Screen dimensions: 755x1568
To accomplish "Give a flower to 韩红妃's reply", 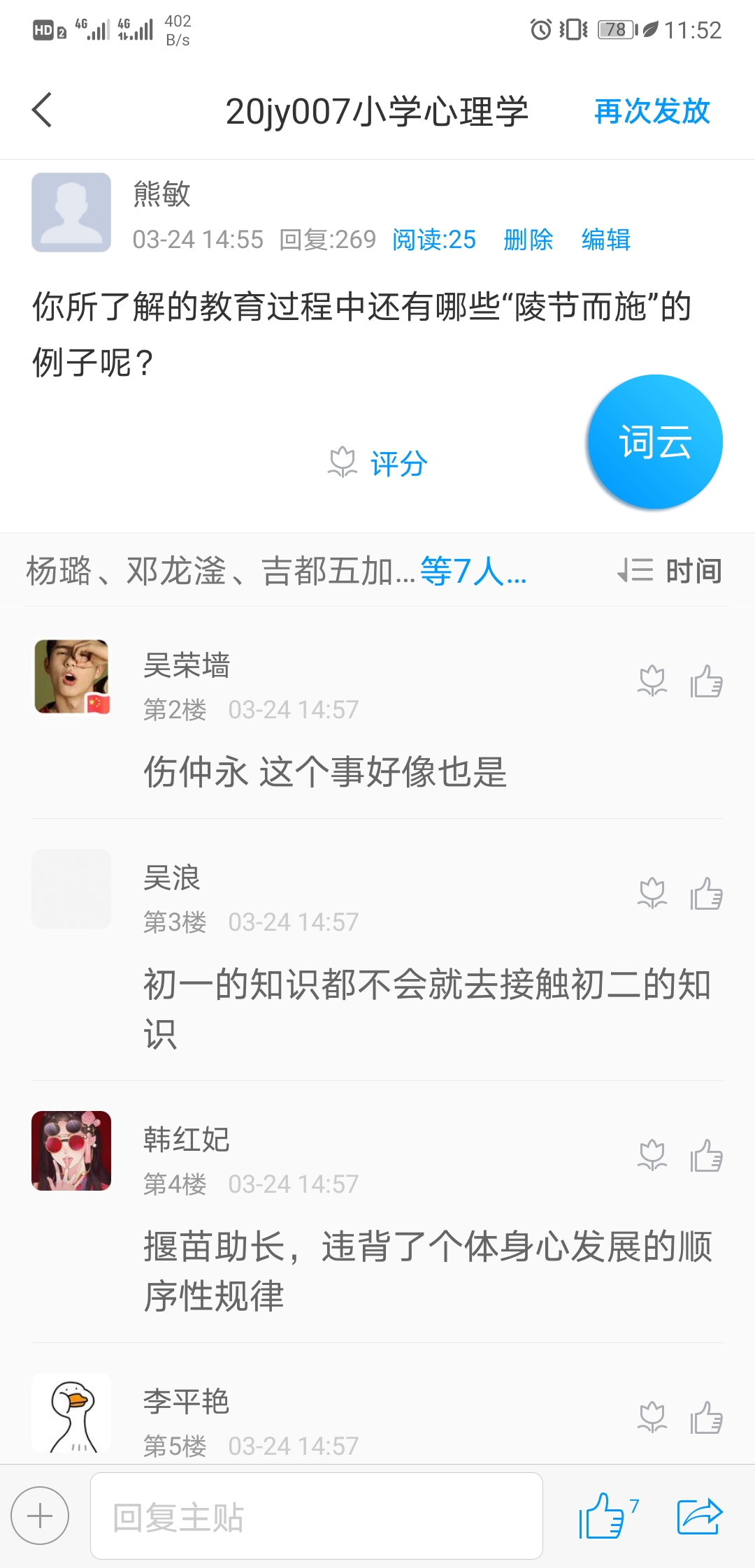I will point(652,1156).
